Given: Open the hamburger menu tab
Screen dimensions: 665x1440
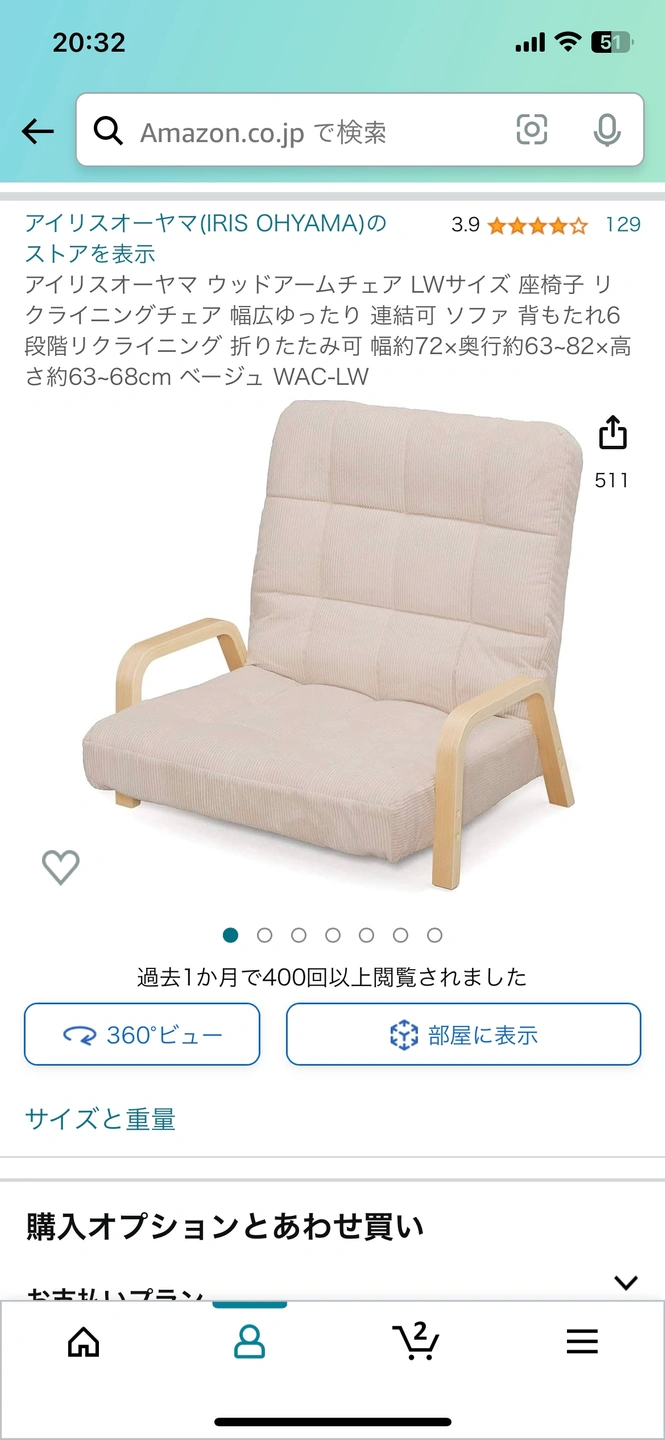Looking at the screenshot, I should [x=582, y=1342].
